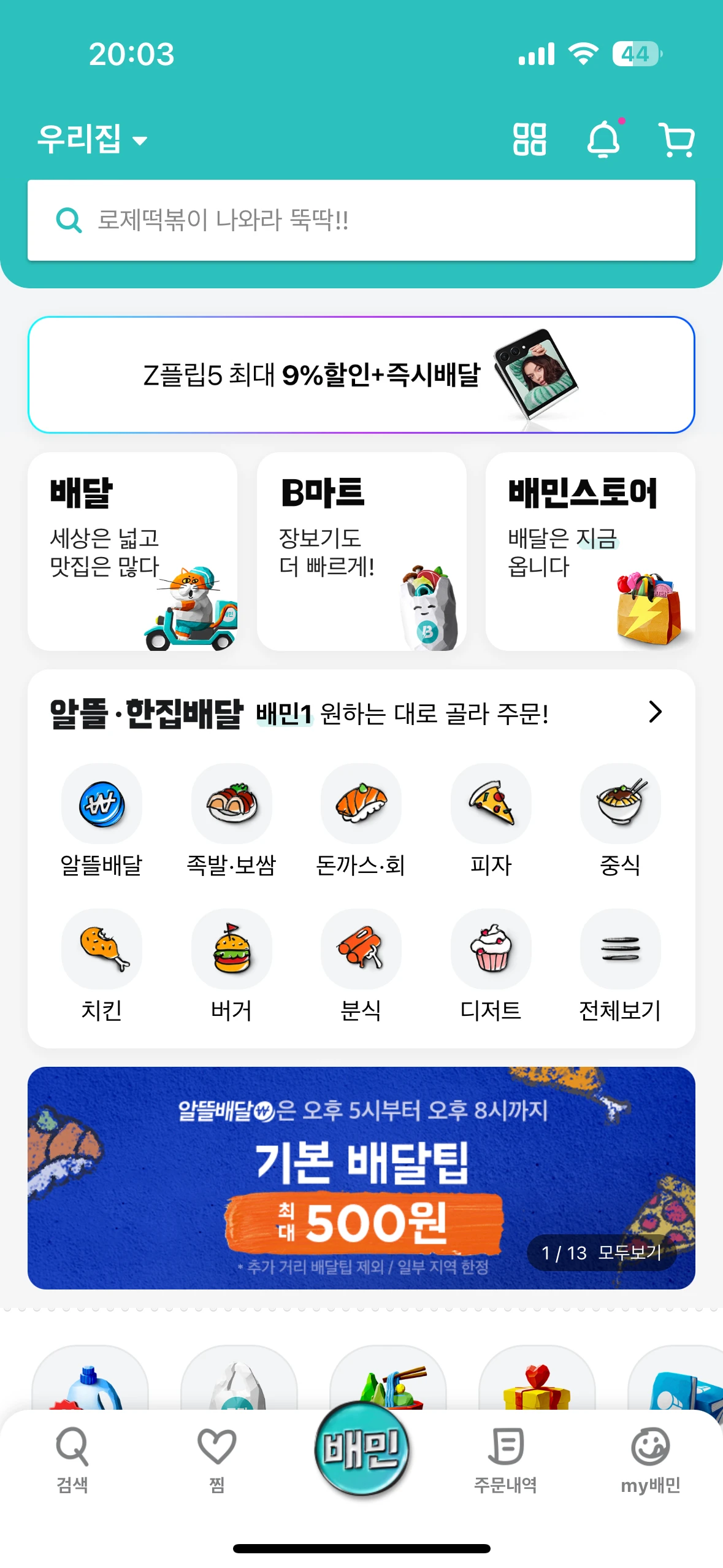The height and width of the screenshot is (1568, 723).
Task: Select the 족발·보쌈 category
Action: (231, 820)
